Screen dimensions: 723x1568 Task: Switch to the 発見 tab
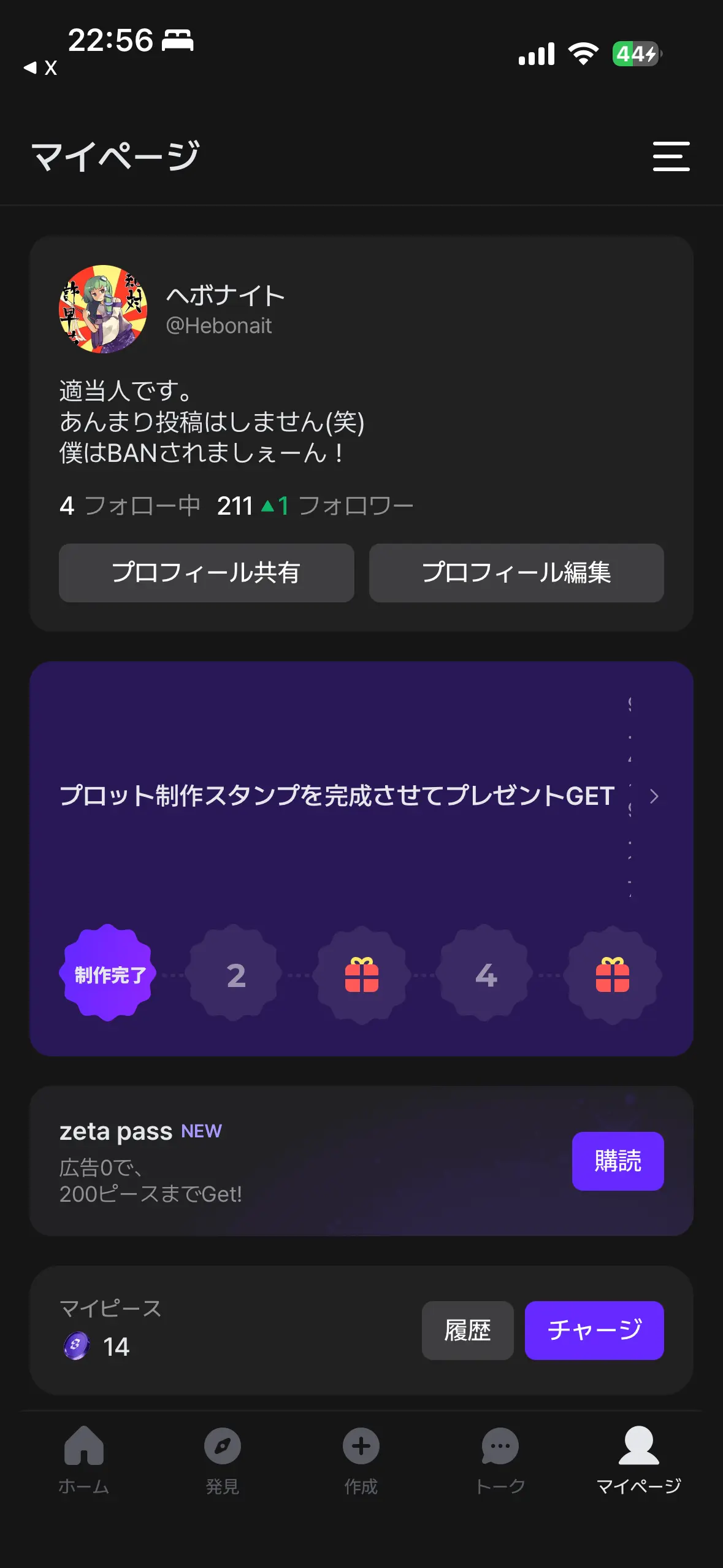tap(222, 1459)
